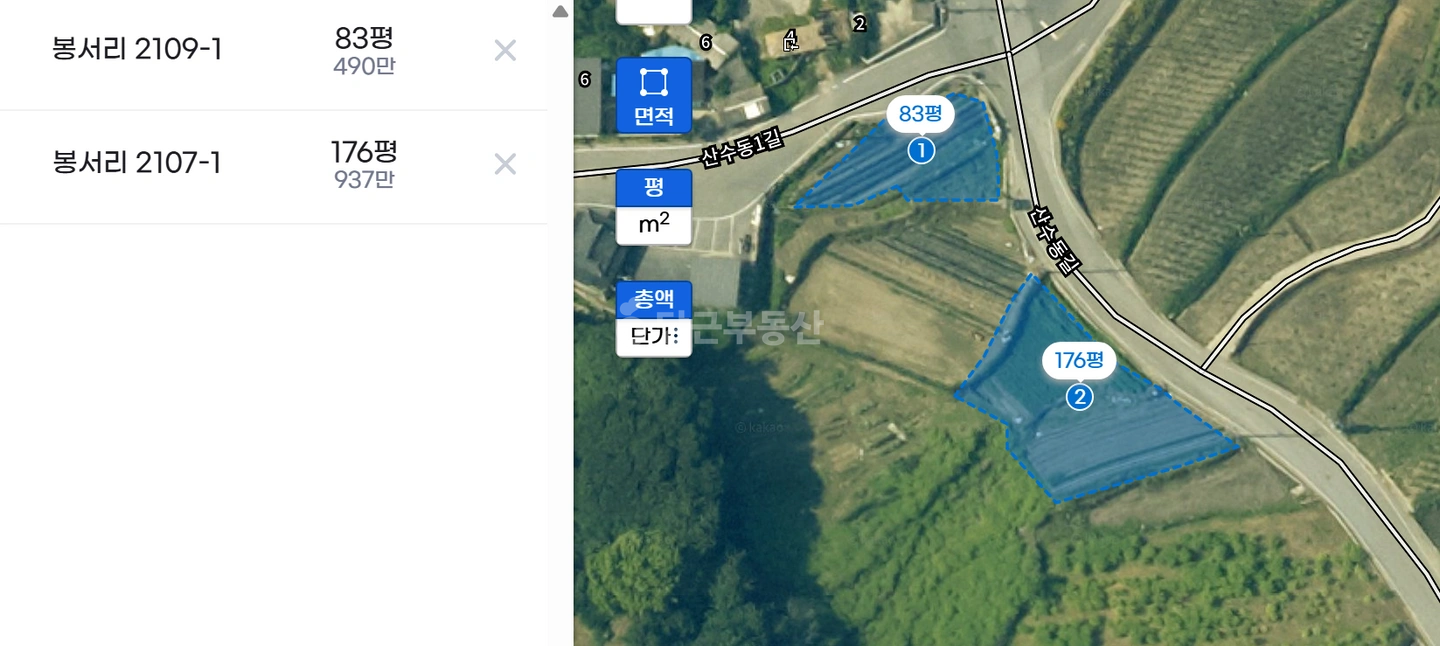Collapse the panel with the up arrow
The height and width of the screenshot is (646, 1440).
[x=560, y=12]
